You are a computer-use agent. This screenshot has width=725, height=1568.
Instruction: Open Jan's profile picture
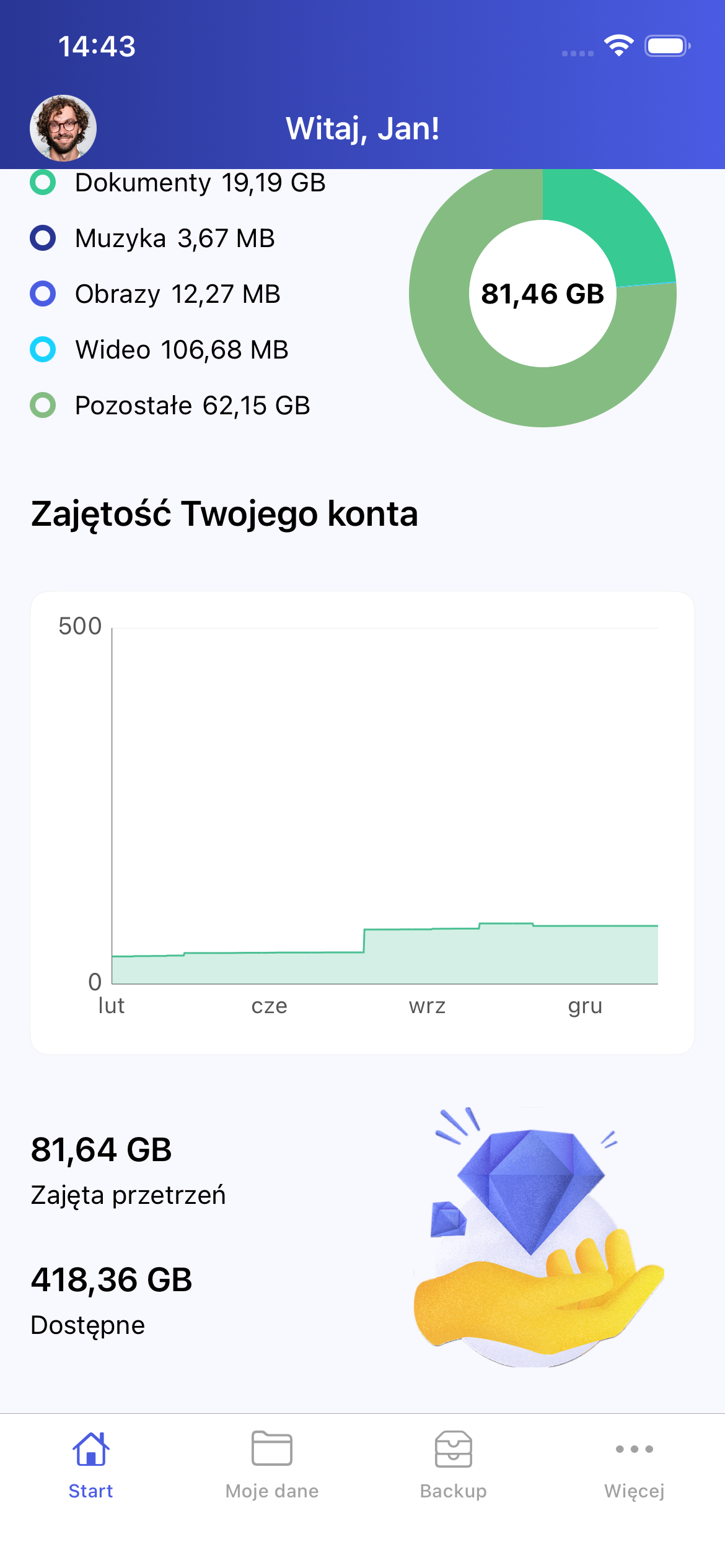pos(63,128)
